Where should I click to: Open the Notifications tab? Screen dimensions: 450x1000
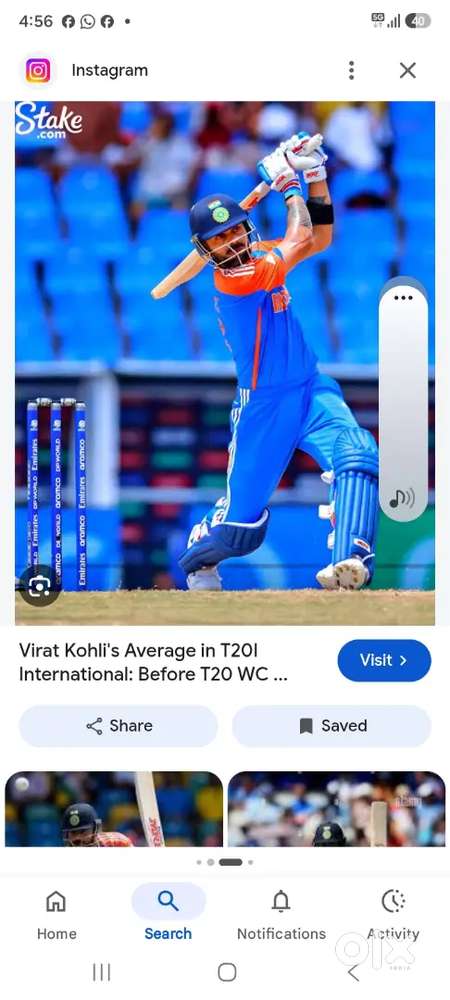point(281,915)
